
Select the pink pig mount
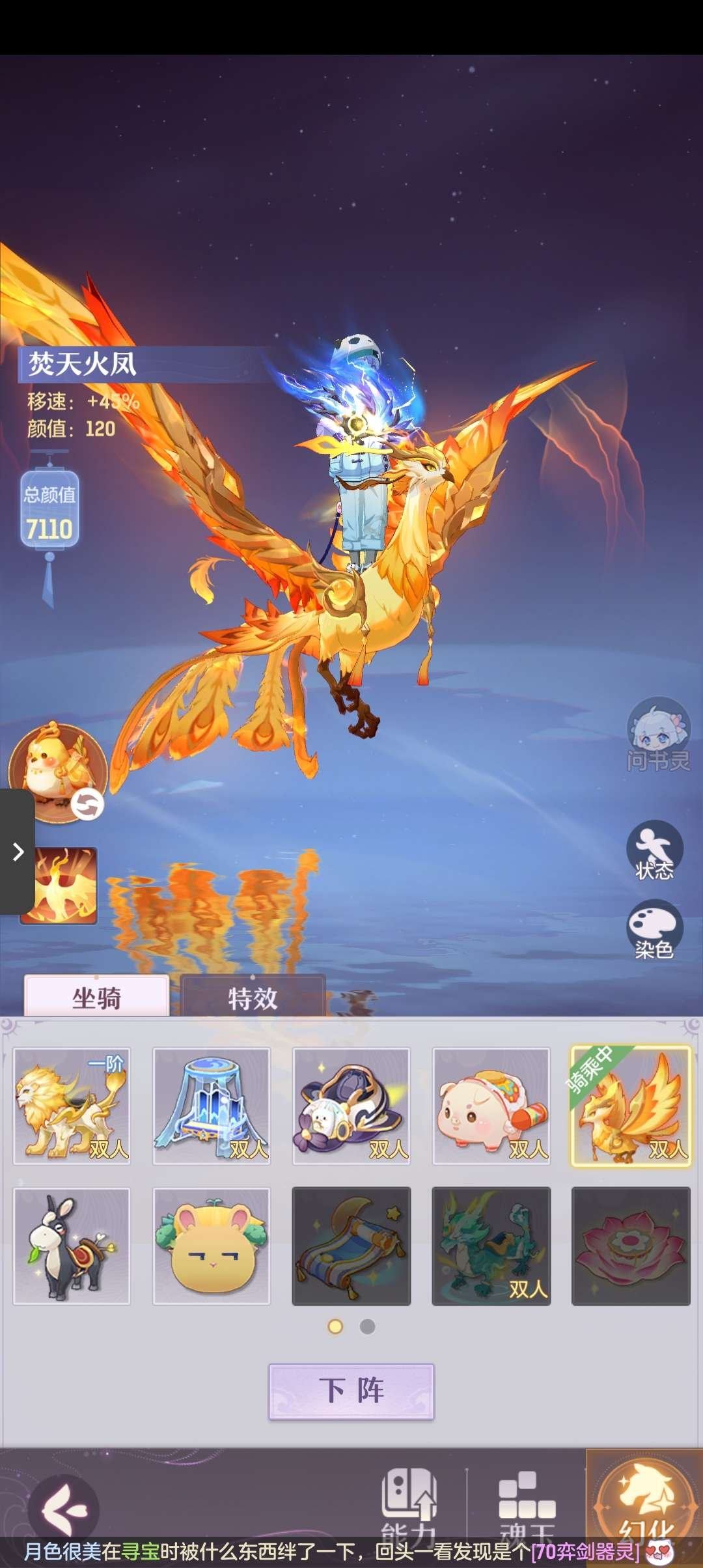(x=491, y=1106)
